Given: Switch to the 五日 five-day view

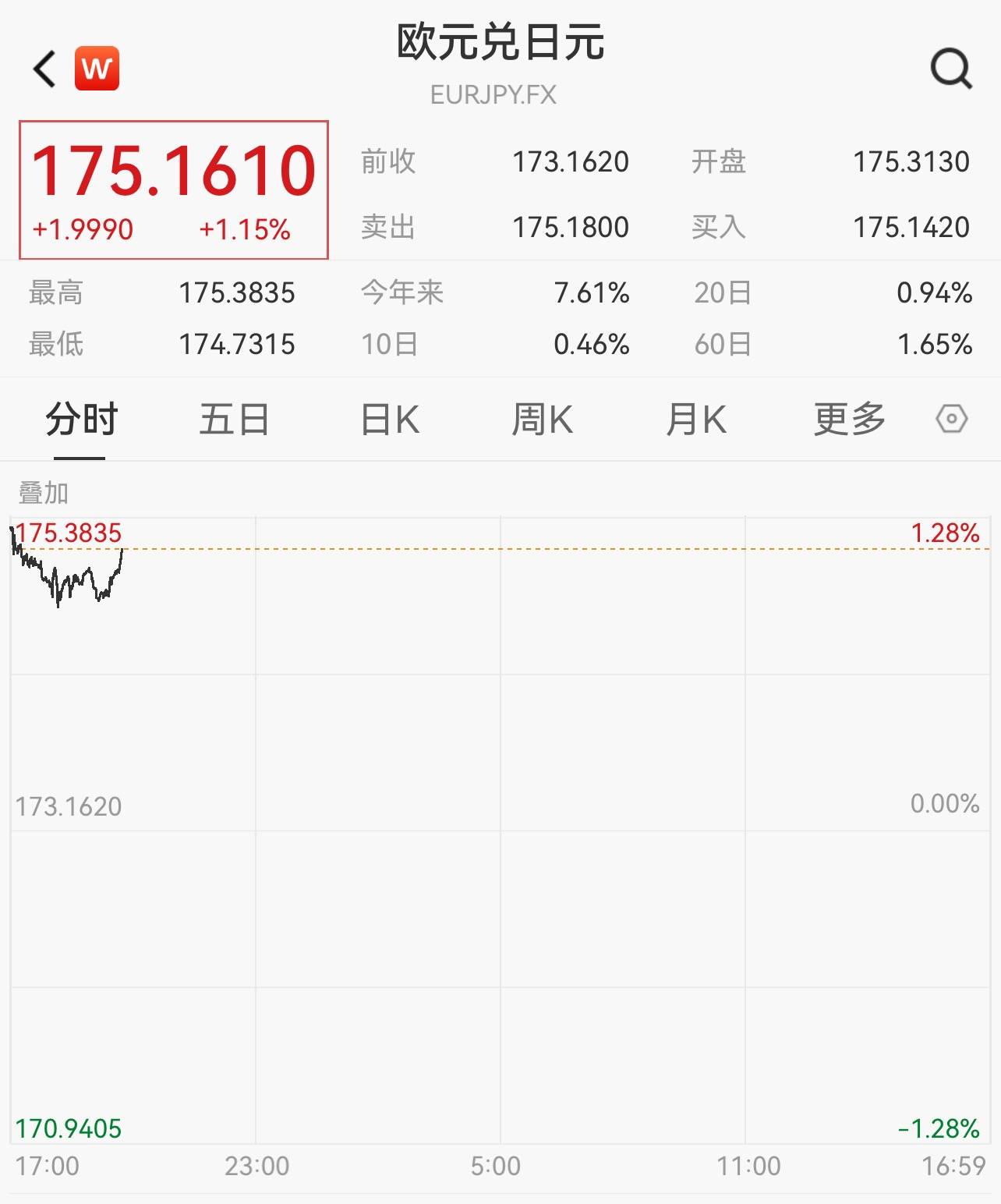Looking at the screenshot, I should (x=233, y=419).
